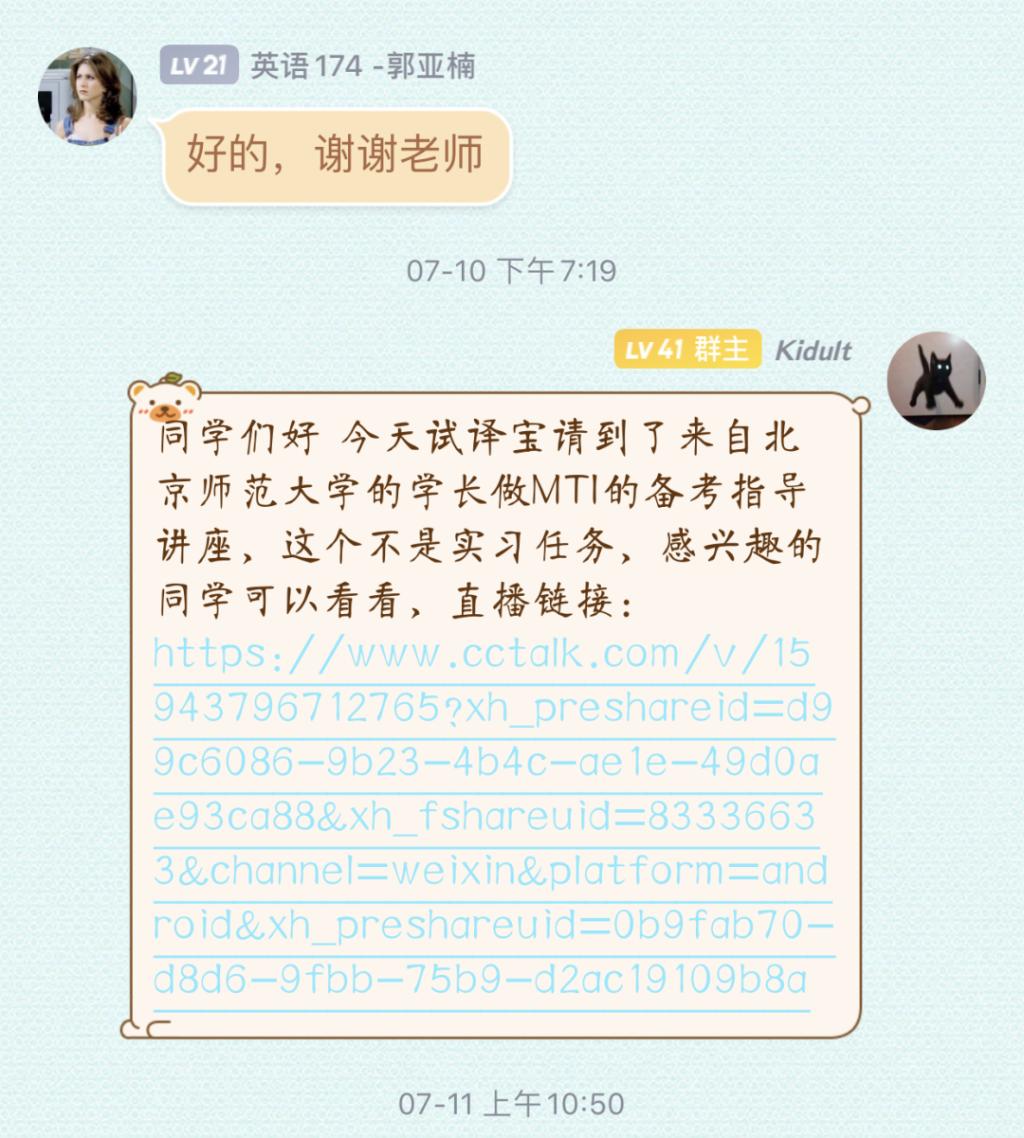Image resolution: width=1024 pixels, height=1138 pixels.
Task: Open Kidult's cat profile avatar
Action: (x=936, y=381)
